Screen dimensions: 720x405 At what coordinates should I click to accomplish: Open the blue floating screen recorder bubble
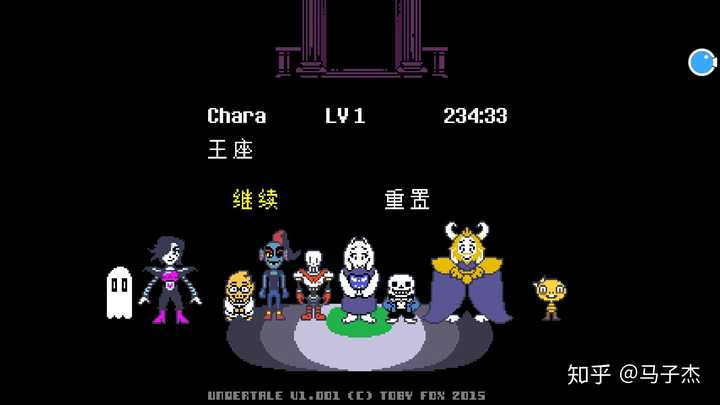tap(703, 63)
